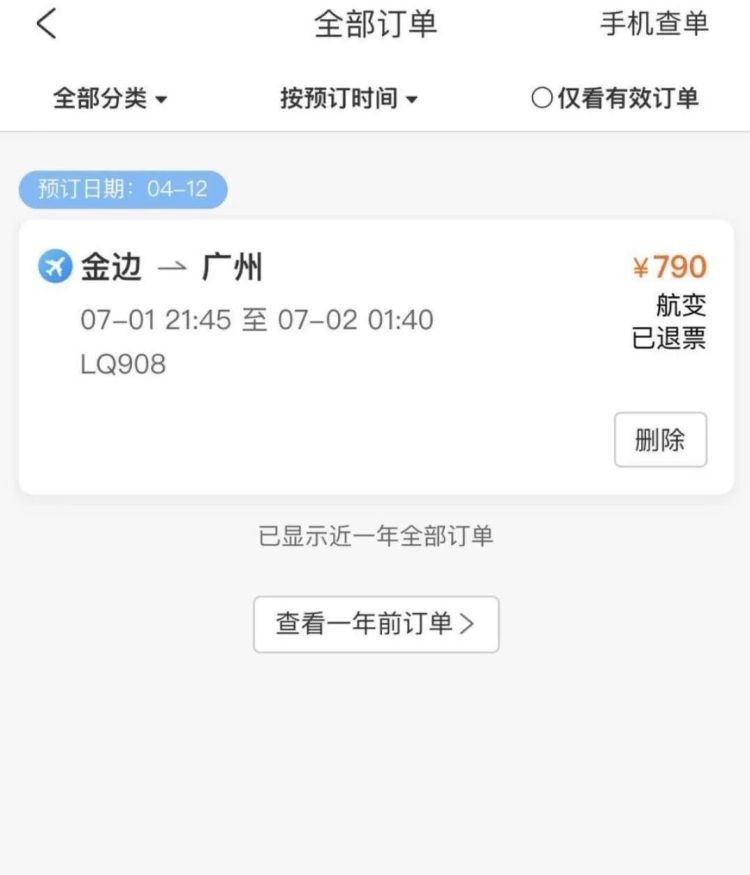This screenshot has height=875, width=750.
Task: Open the 按预订时间 sorting dropdown
Action: click(348, 99)
